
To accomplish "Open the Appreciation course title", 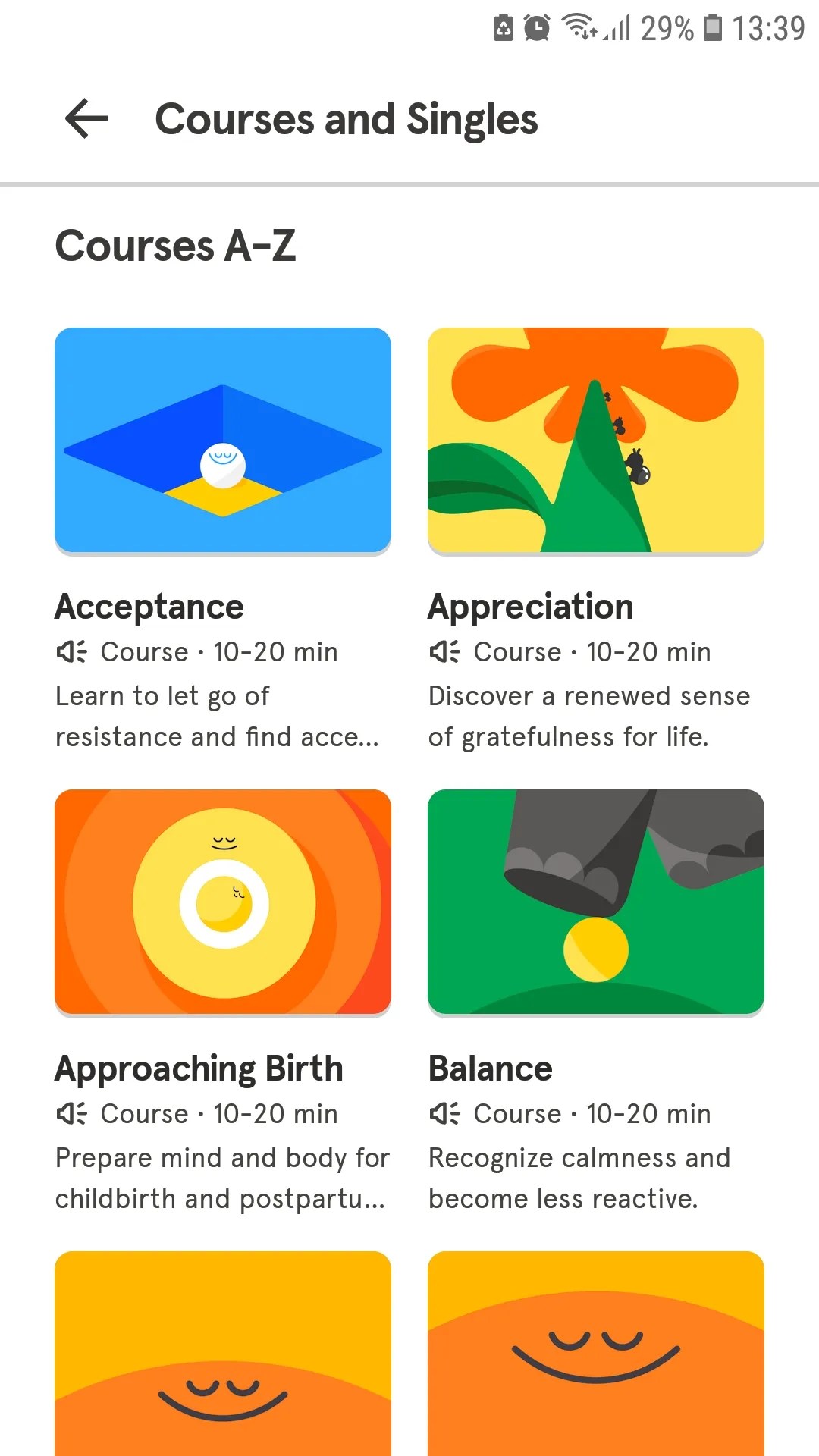I will click(x=531, y=606).
